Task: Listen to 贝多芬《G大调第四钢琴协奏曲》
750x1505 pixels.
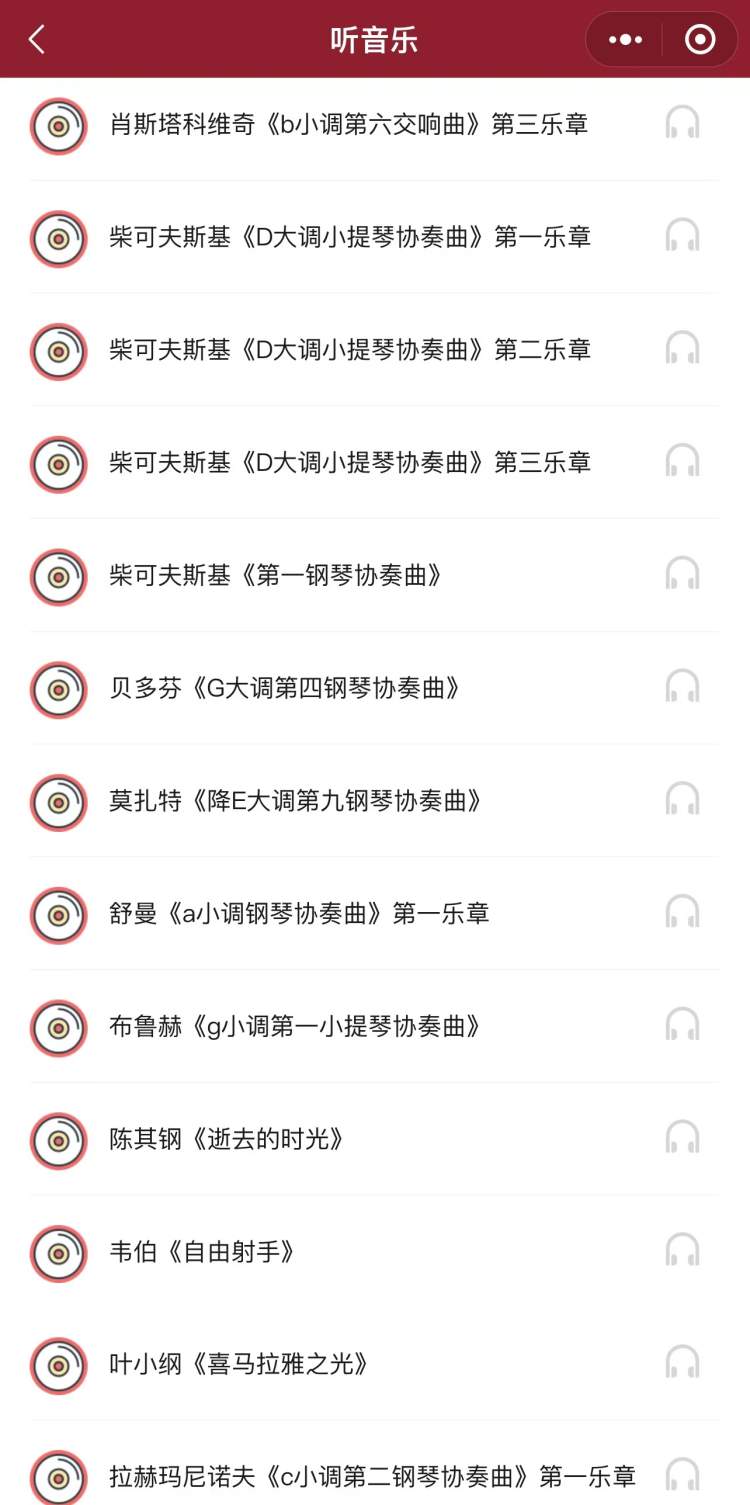Action: click(374, 688)
